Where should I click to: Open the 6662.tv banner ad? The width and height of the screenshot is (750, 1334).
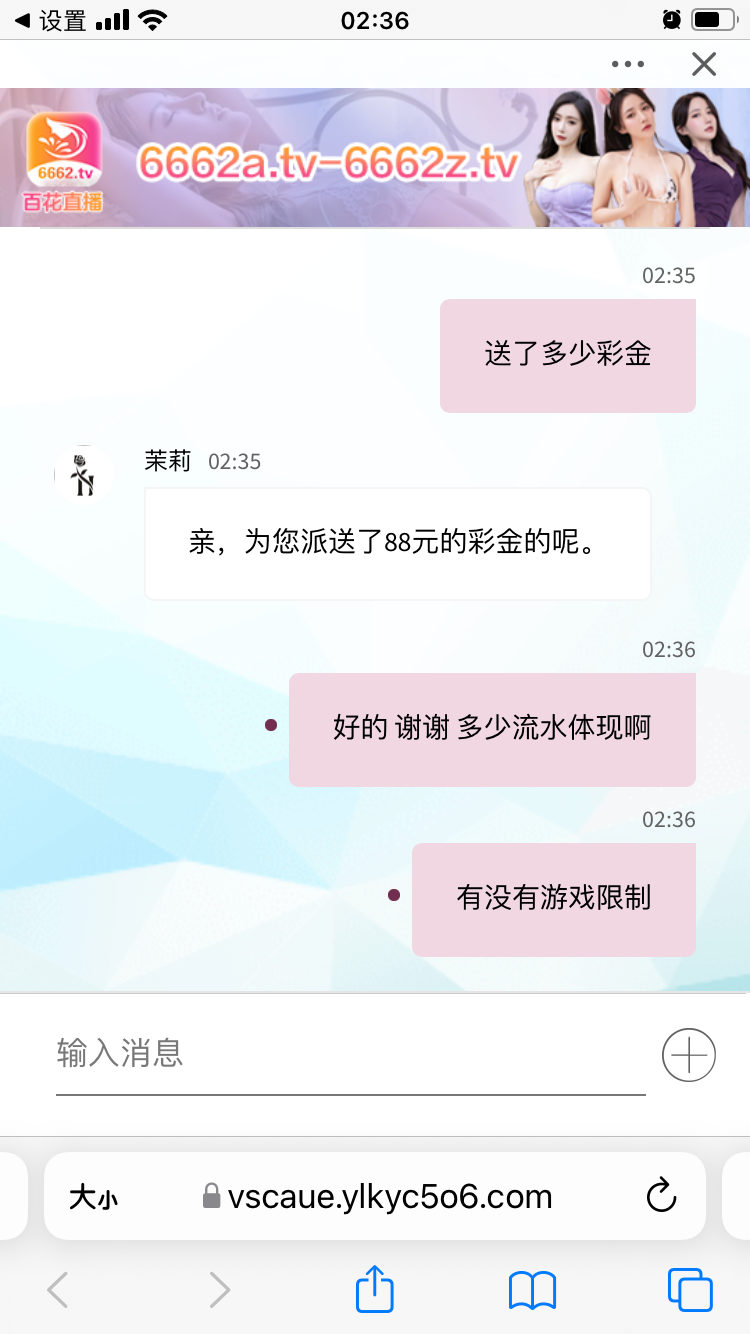tap(375, 158)
